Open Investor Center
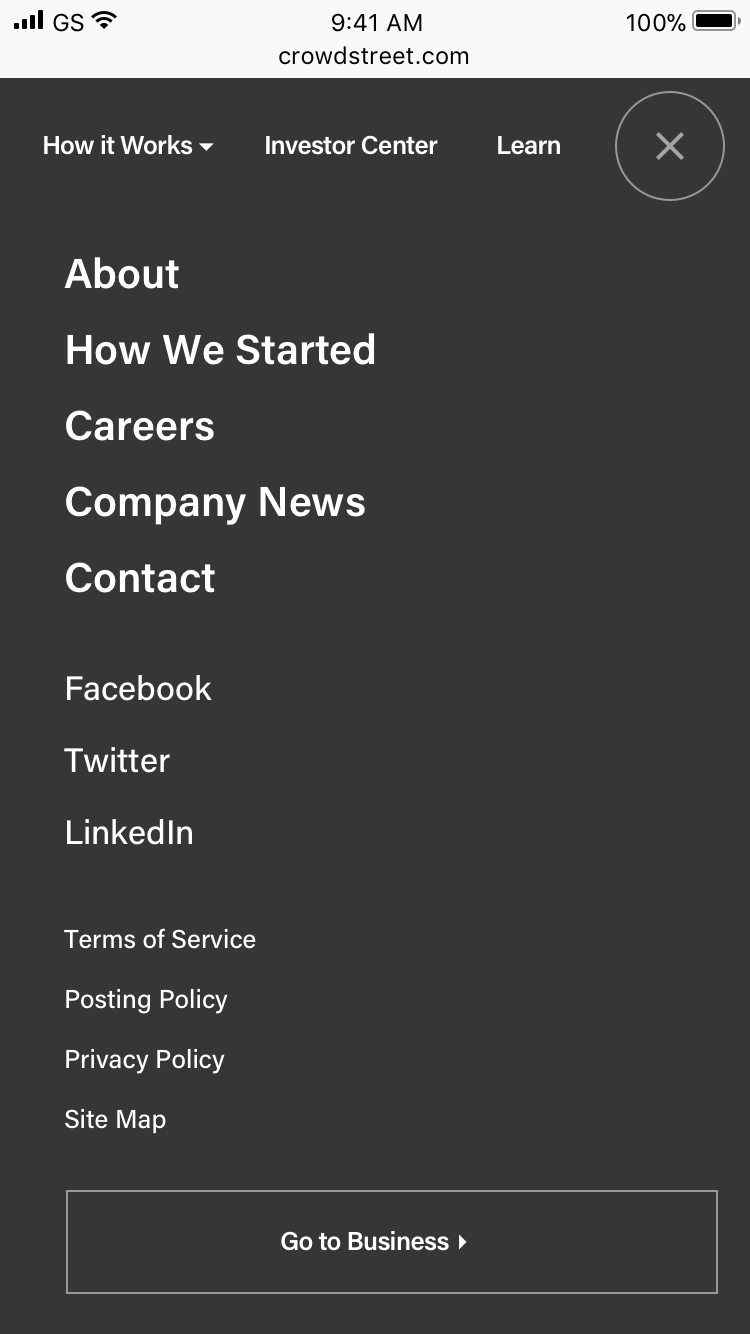Viewport: 750px width, 1334px height. pos(350,146)
